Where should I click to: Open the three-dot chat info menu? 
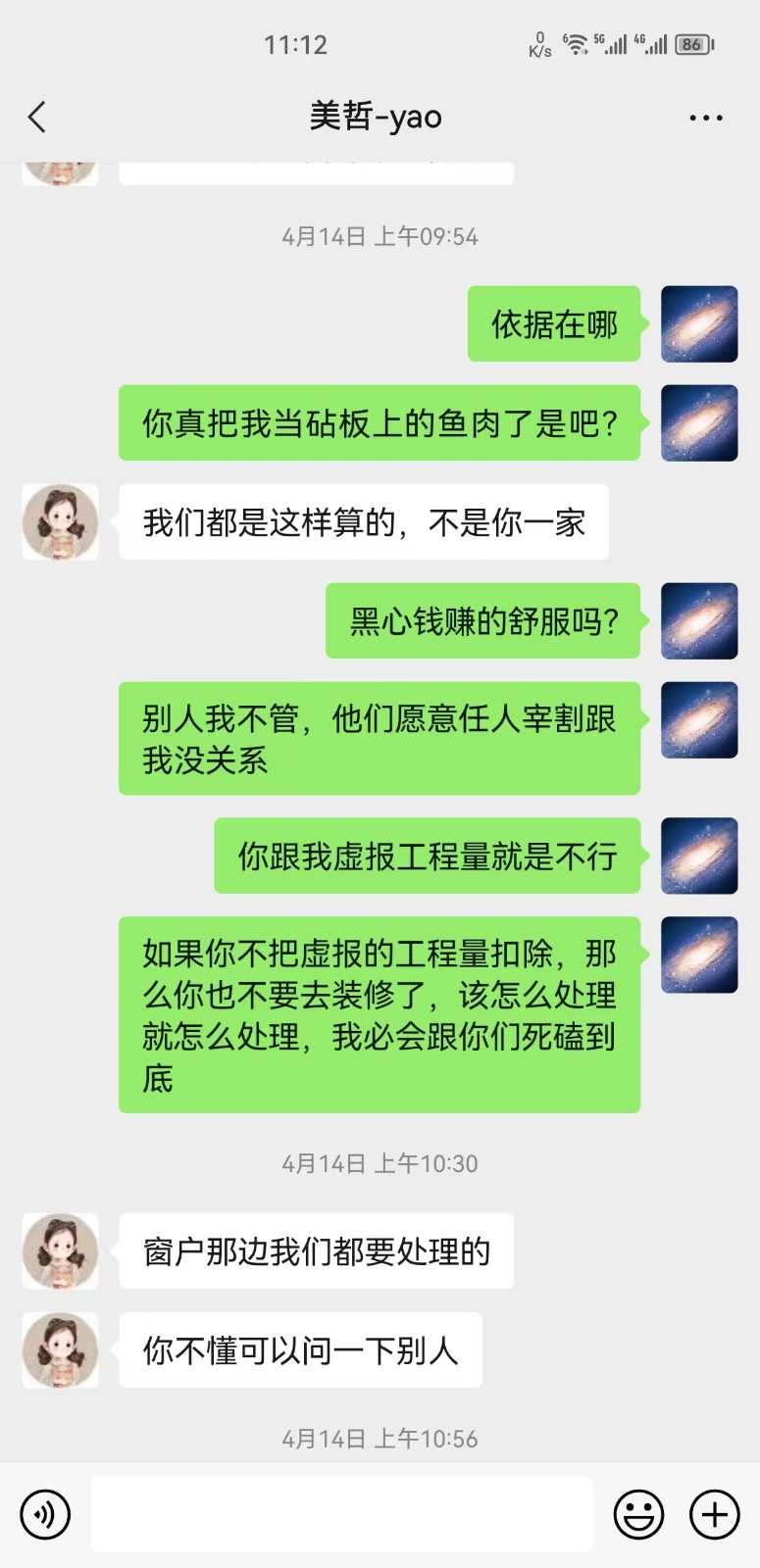tap(705, 118)
